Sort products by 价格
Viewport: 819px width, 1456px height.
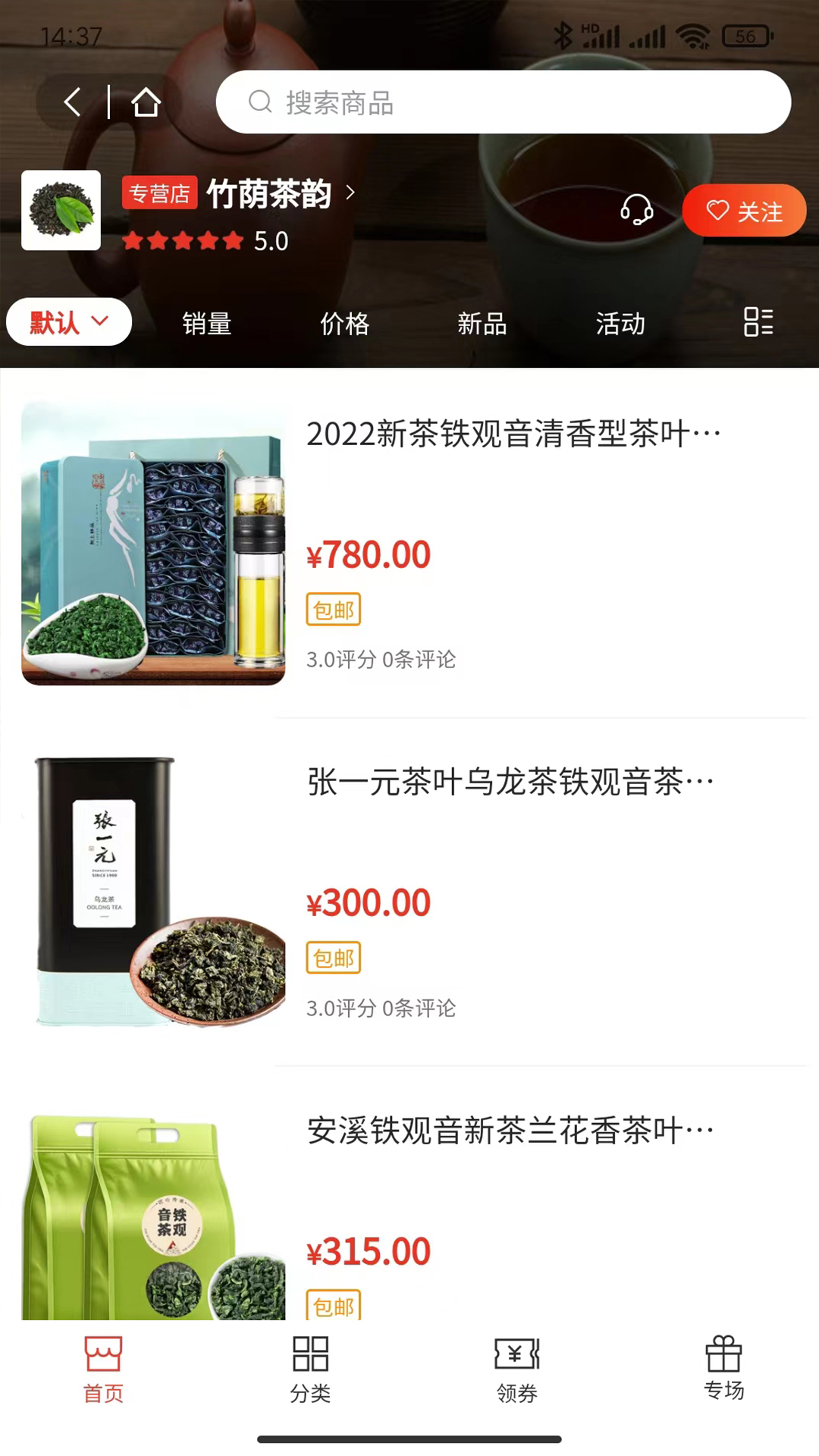tap(344, 323)
